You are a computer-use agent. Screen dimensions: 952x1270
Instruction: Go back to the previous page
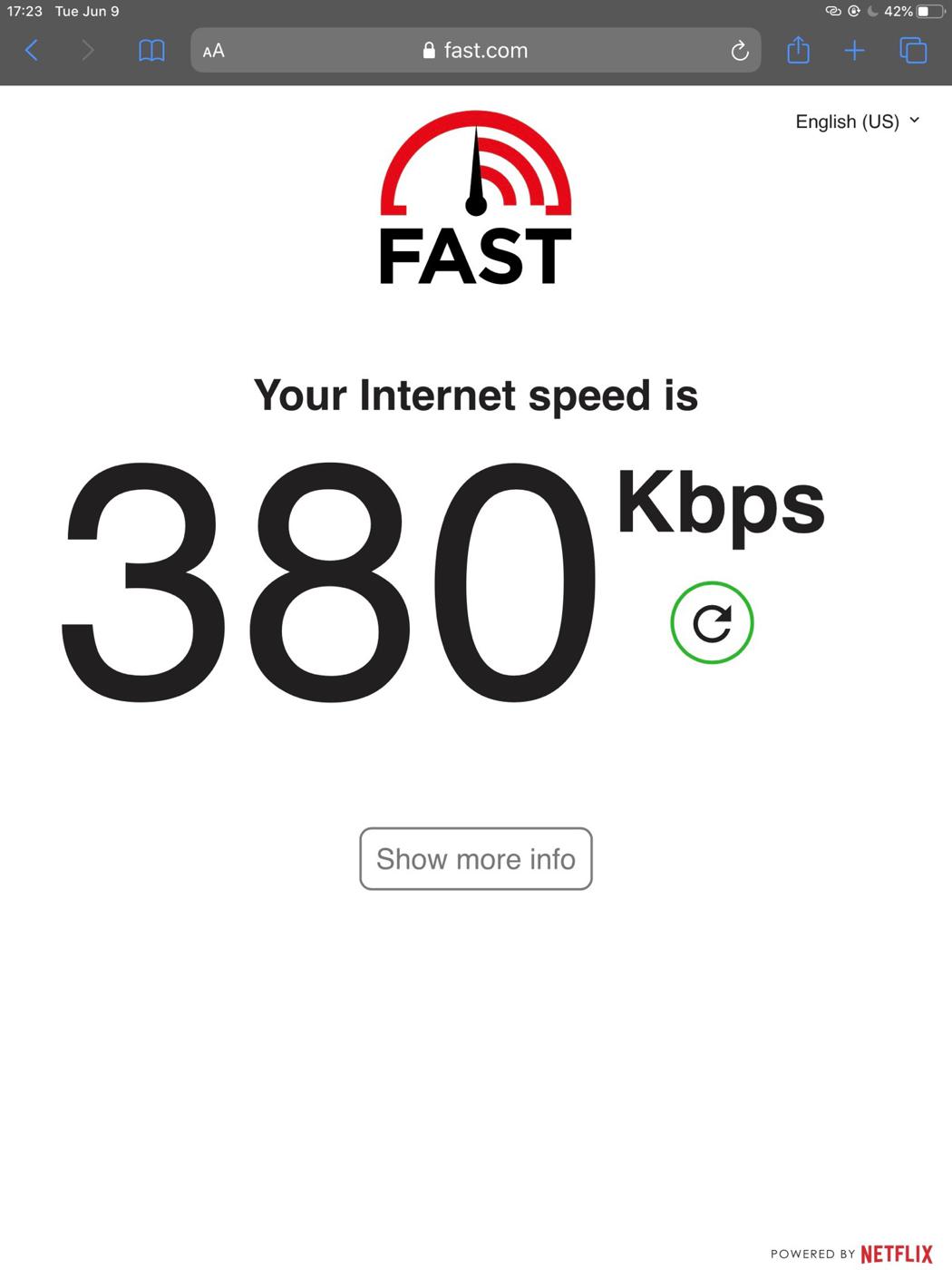coord(32,50)
